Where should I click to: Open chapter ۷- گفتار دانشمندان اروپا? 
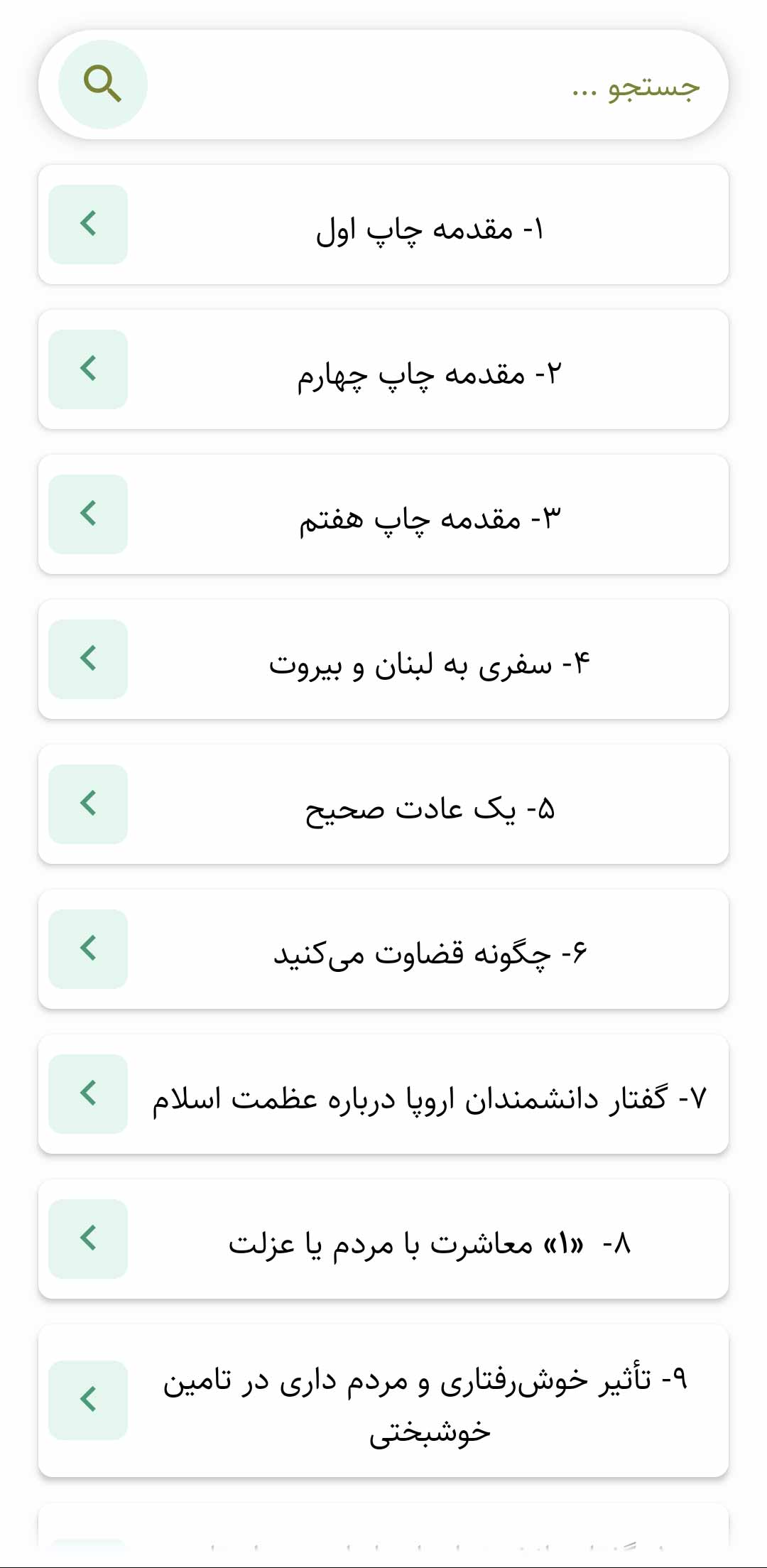click(383, 1094)
